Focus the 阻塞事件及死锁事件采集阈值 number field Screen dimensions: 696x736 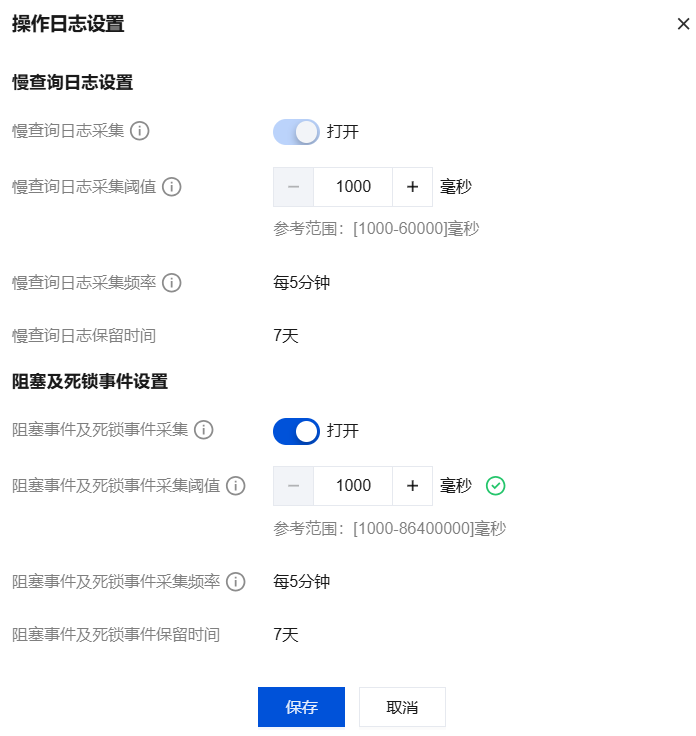click(353, 486)
